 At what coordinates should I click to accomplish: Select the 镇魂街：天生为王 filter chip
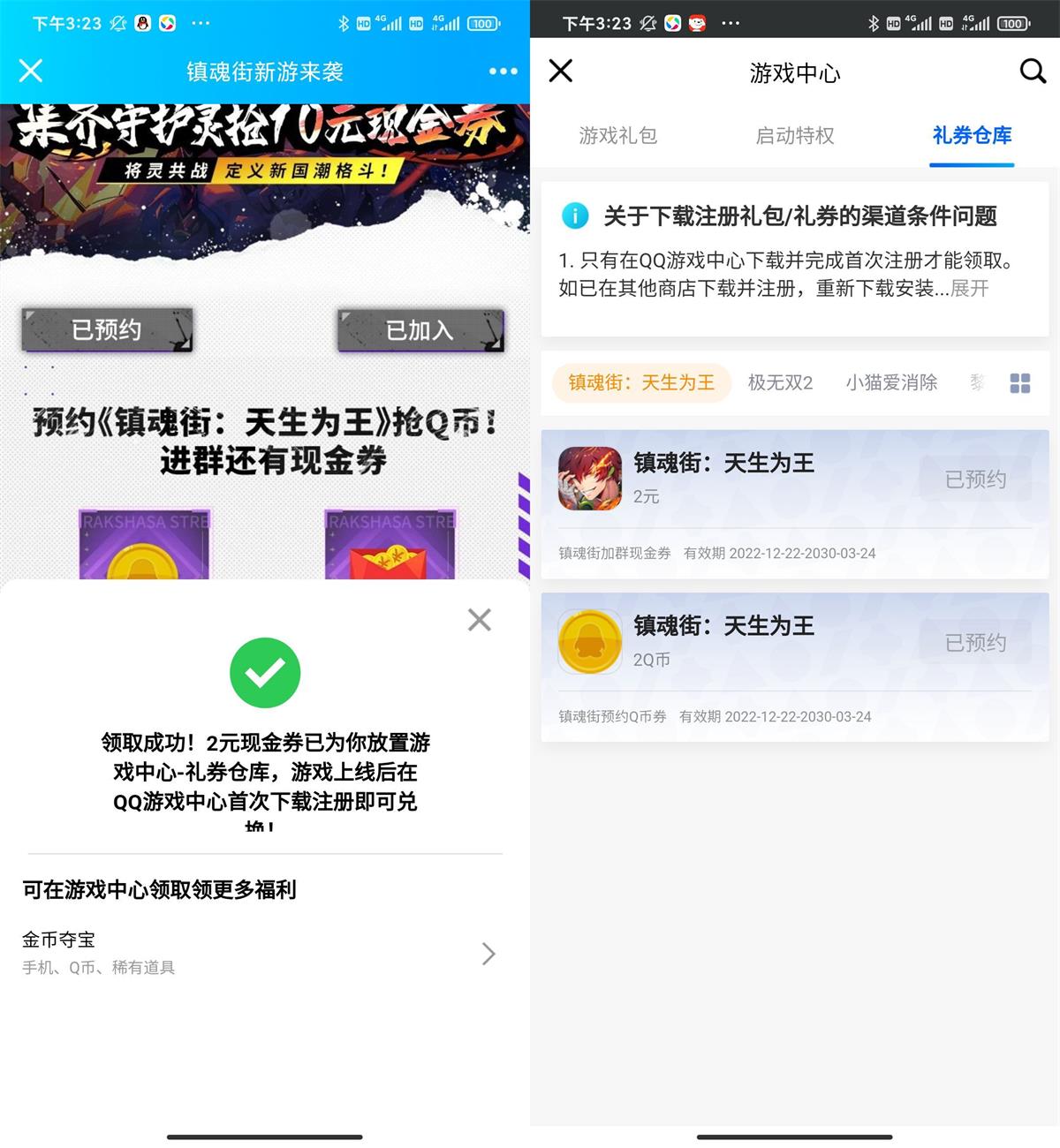click(641, 382)
